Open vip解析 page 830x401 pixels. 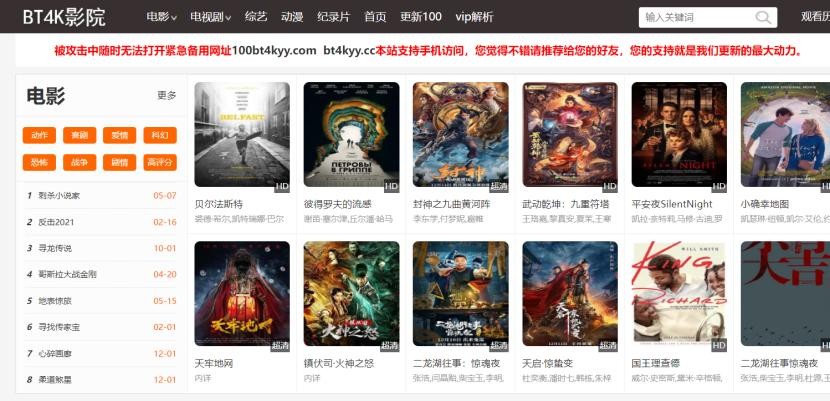474,17
